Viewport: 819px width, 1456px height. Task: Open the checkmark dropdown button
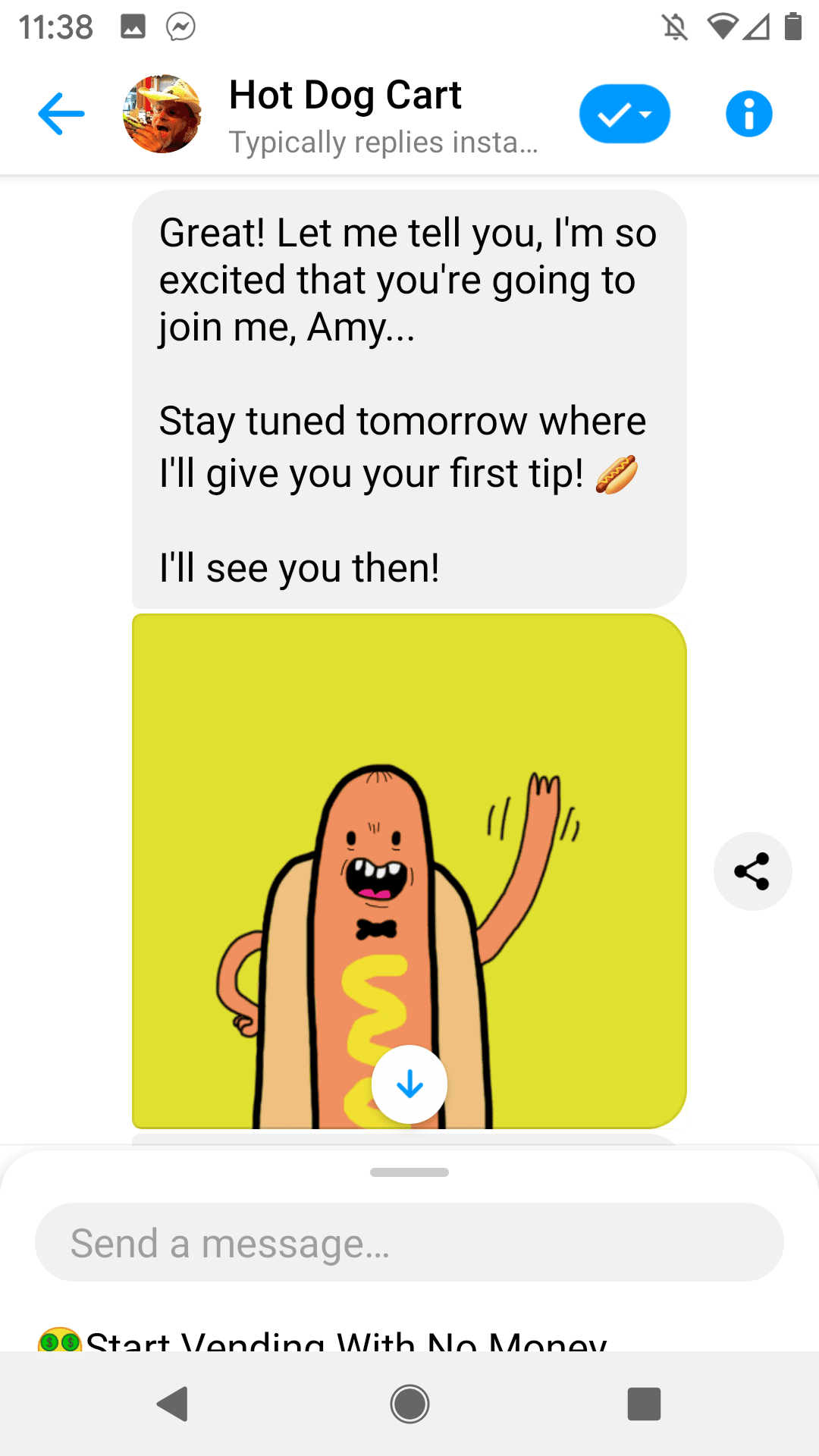point(624,114)
